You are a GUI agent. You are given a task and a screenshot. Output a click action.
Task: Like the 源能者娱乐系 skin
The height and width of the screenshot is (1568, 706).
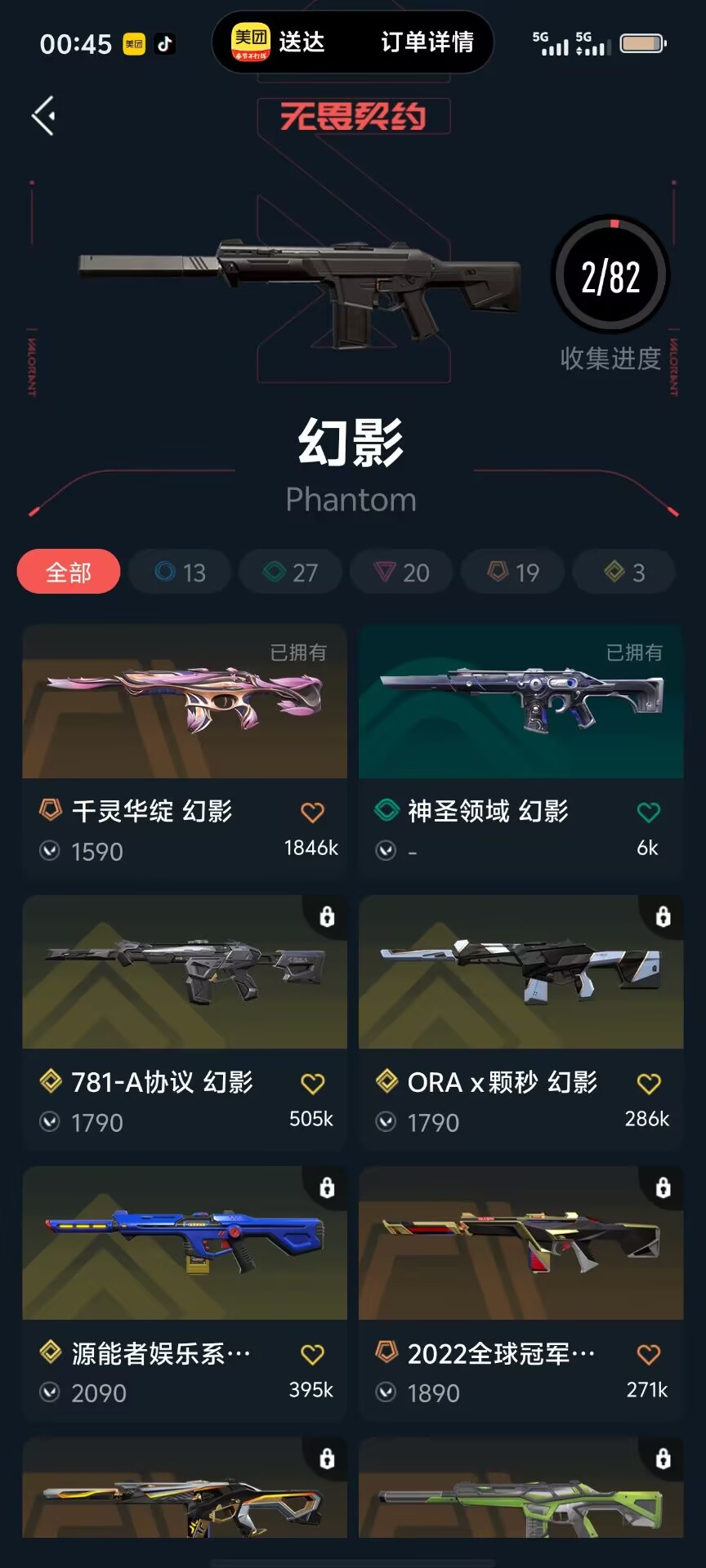(x=312, y=1355)
